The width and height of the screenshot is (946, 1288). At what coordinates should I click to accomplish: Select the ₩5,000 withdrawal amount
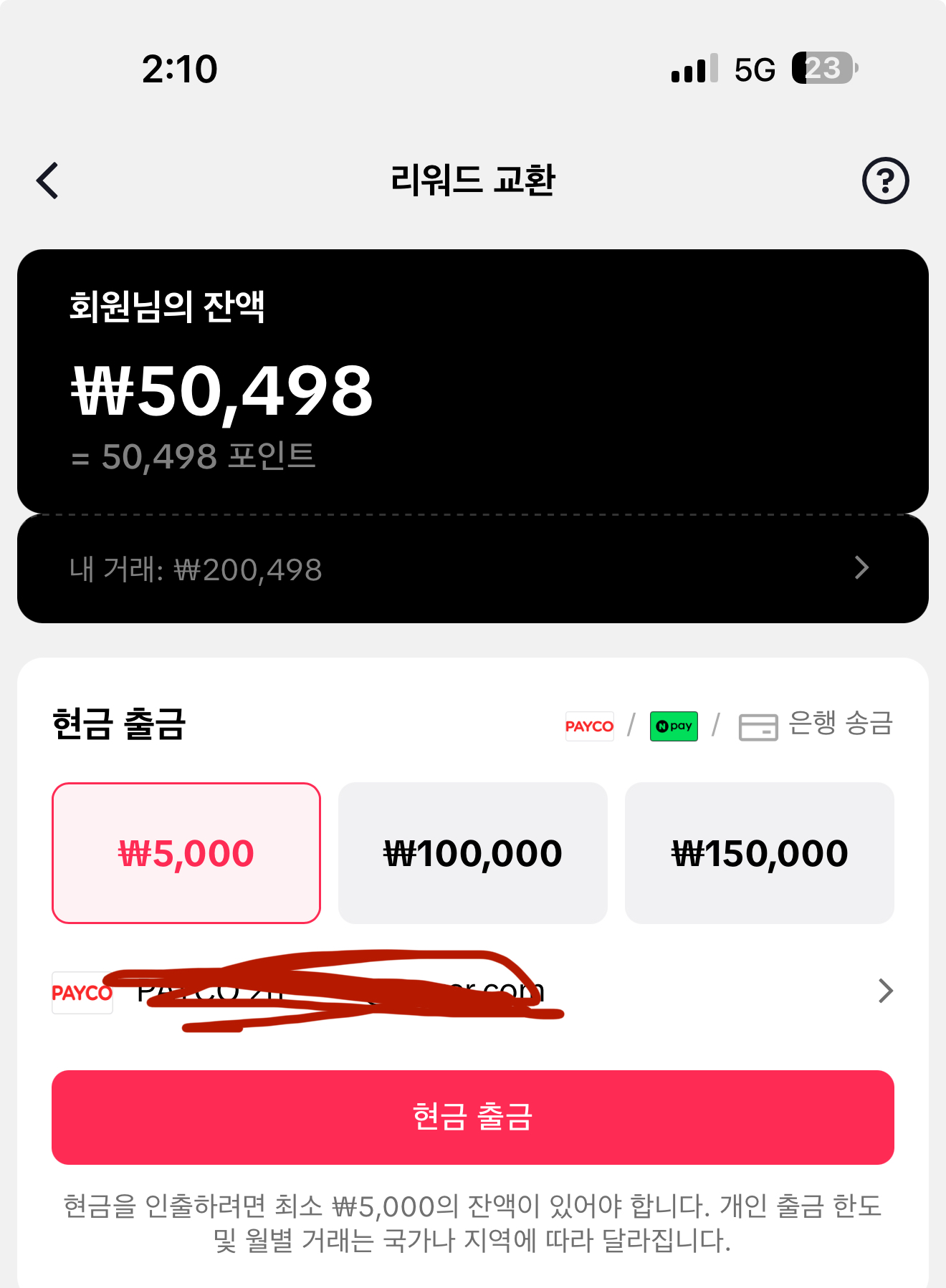[x=186, y=852]
